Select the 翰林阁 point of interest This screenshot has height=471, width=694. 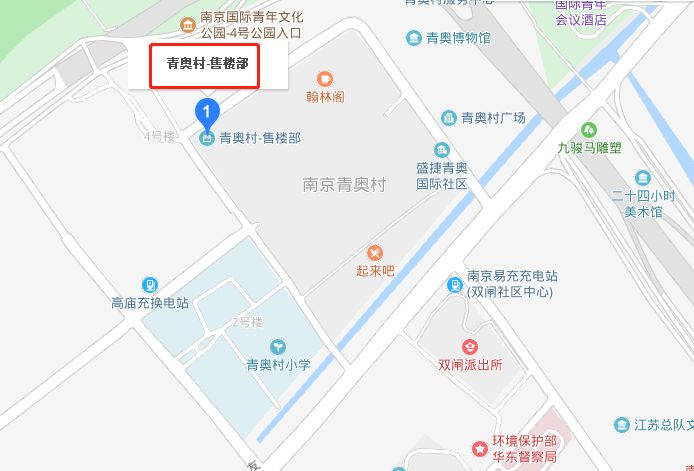click(x=325, y=80)
